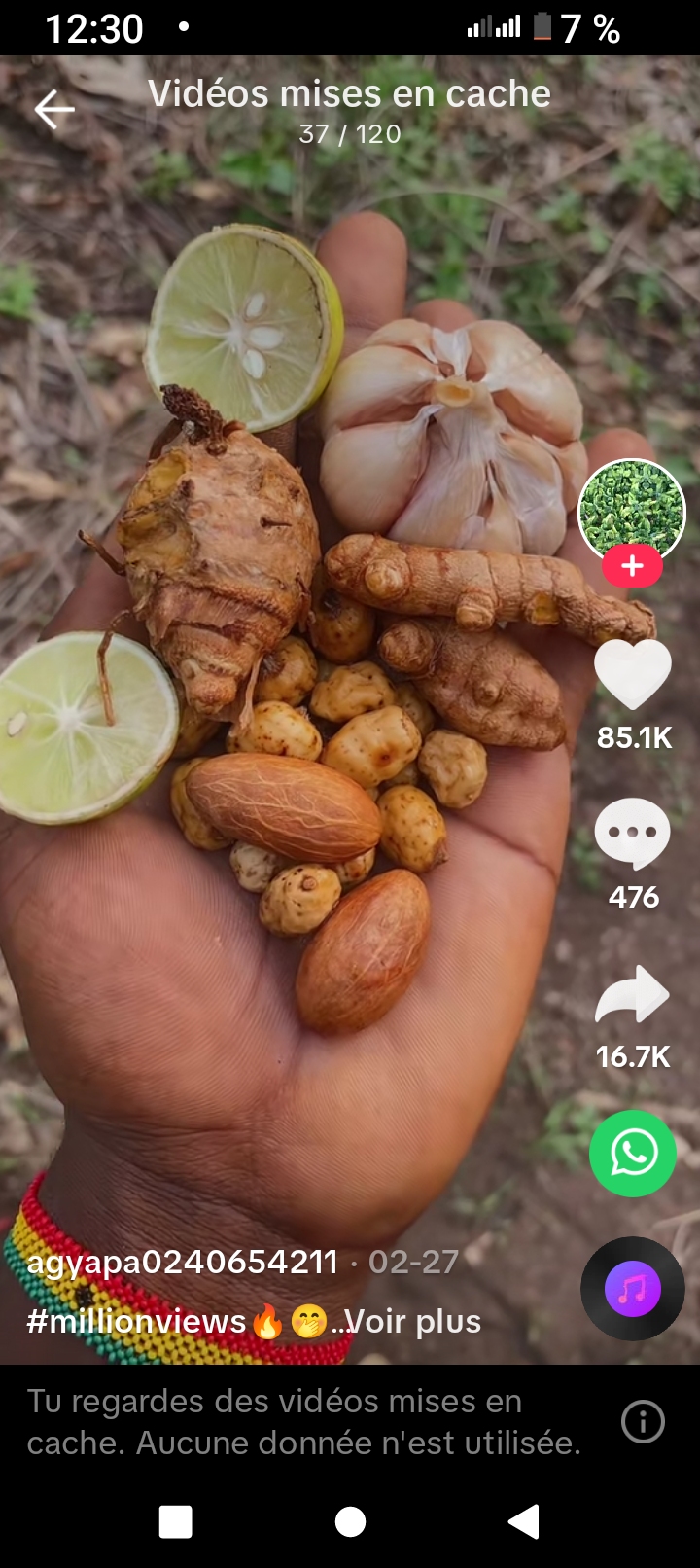The image size is (700, 1568).
Task: Open the recent apps view
Action: tap(176, 1521)
